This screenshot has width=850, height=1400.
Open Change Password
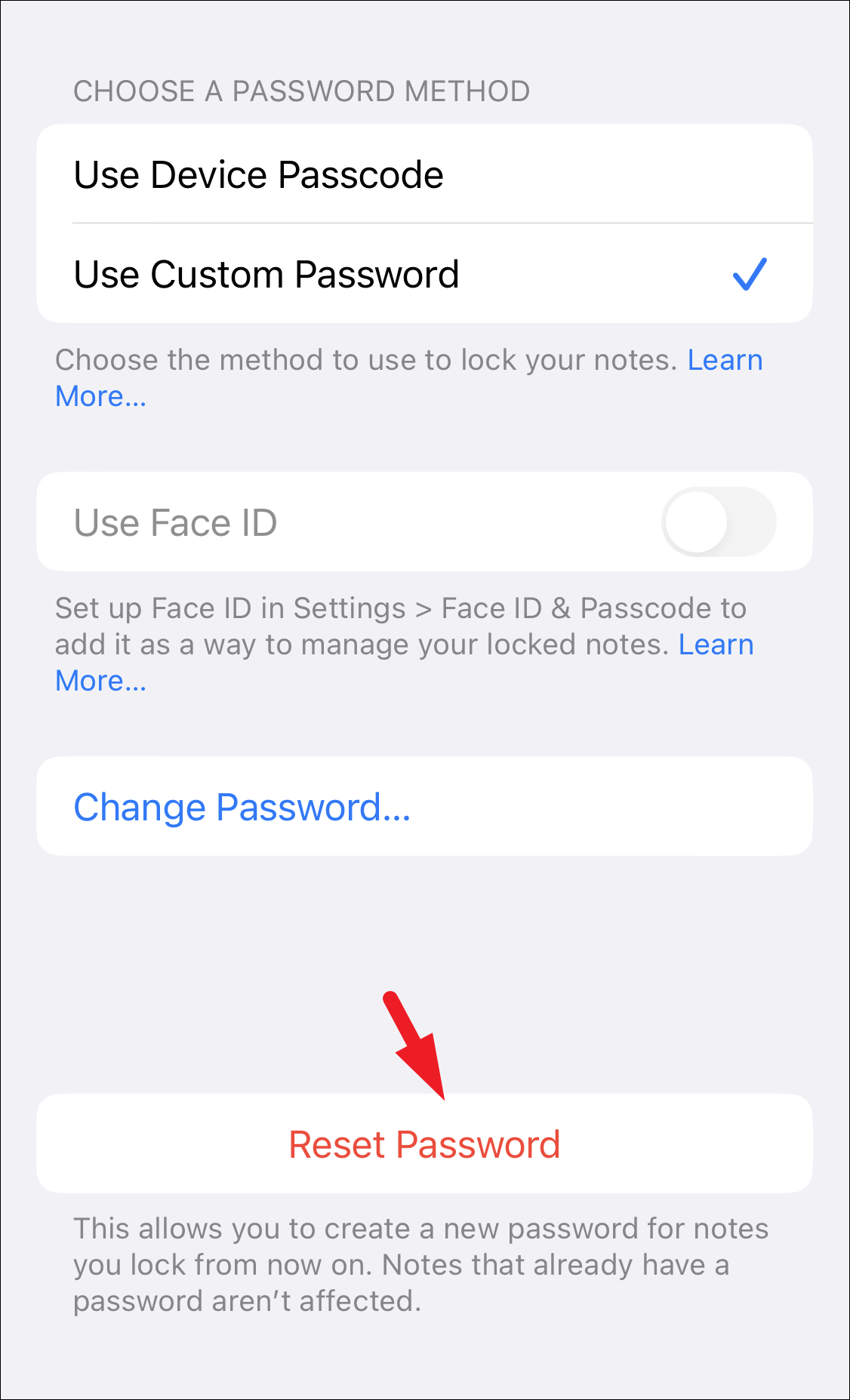pyautogui.click(x=242, y=807)
